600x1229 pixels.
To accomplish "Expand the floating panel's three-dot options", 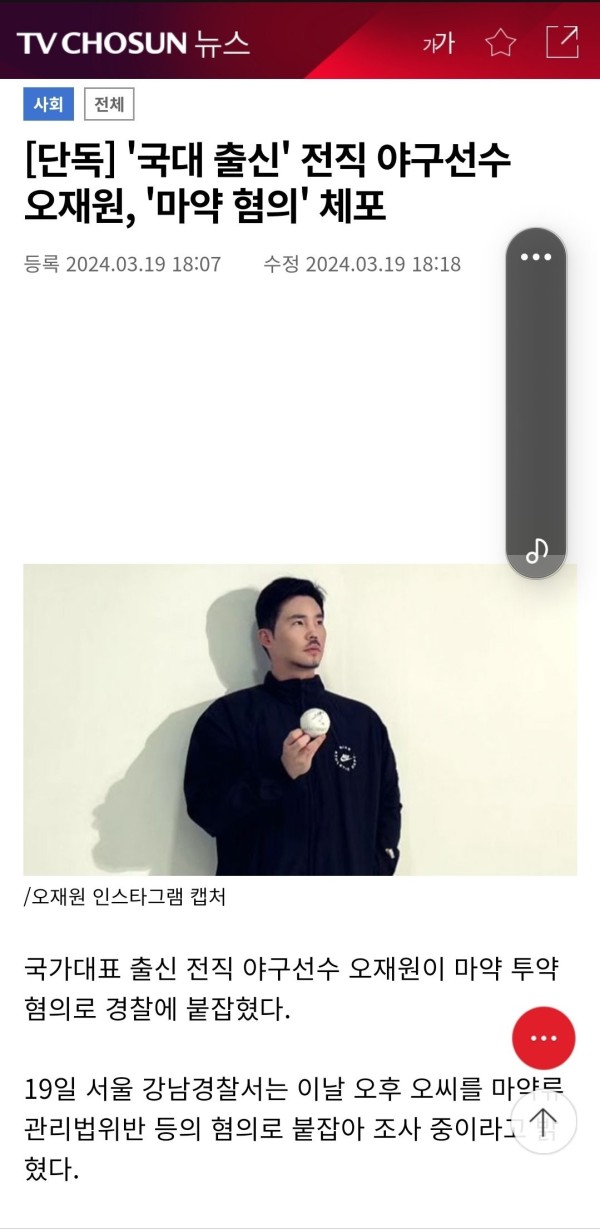I will (536, 257).
